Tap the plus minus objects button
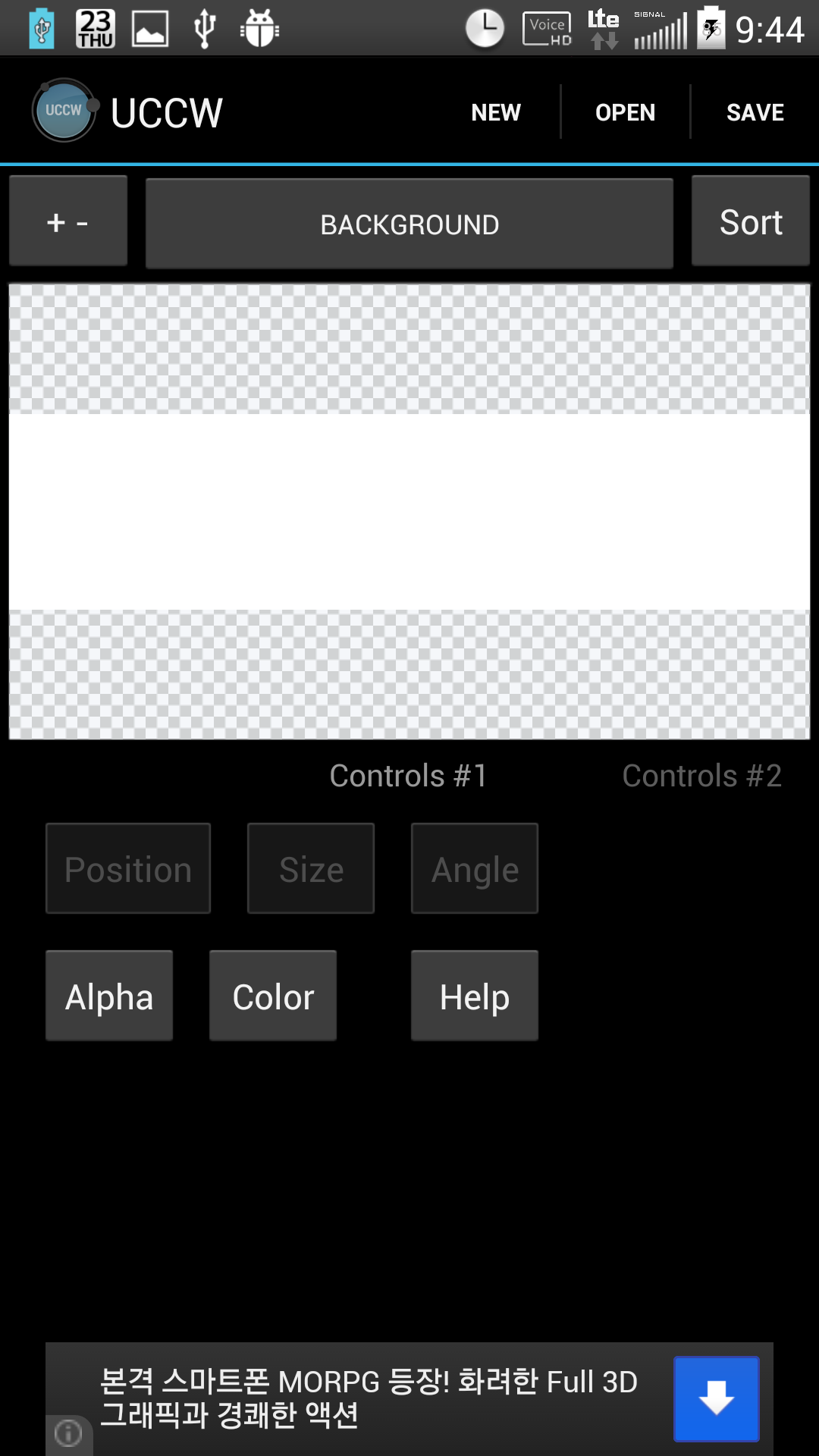This screenshot has width=819, height=1456. 68,221
